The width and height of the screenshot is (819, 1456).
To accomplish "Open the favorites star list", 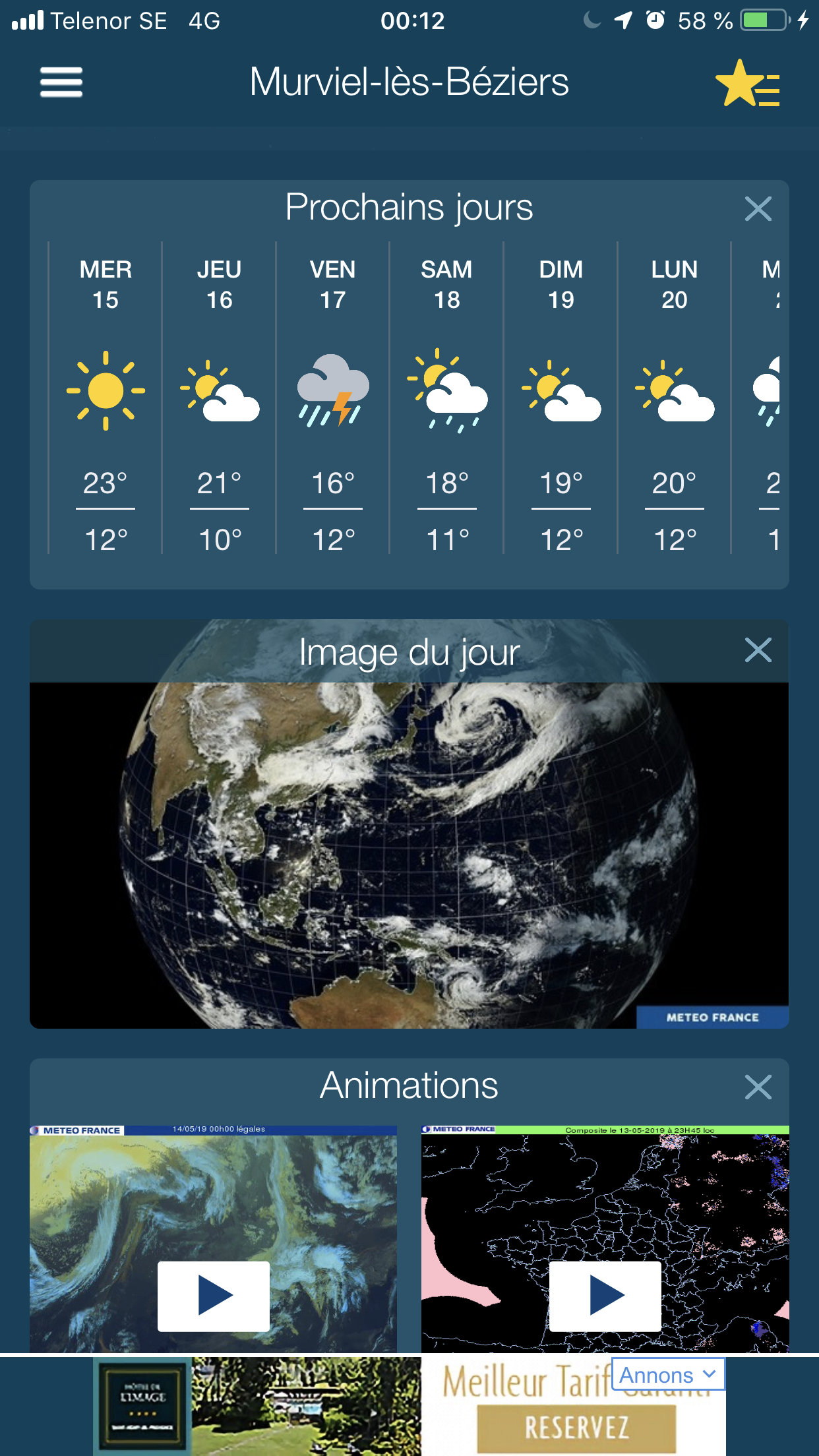I will point(747,84).
